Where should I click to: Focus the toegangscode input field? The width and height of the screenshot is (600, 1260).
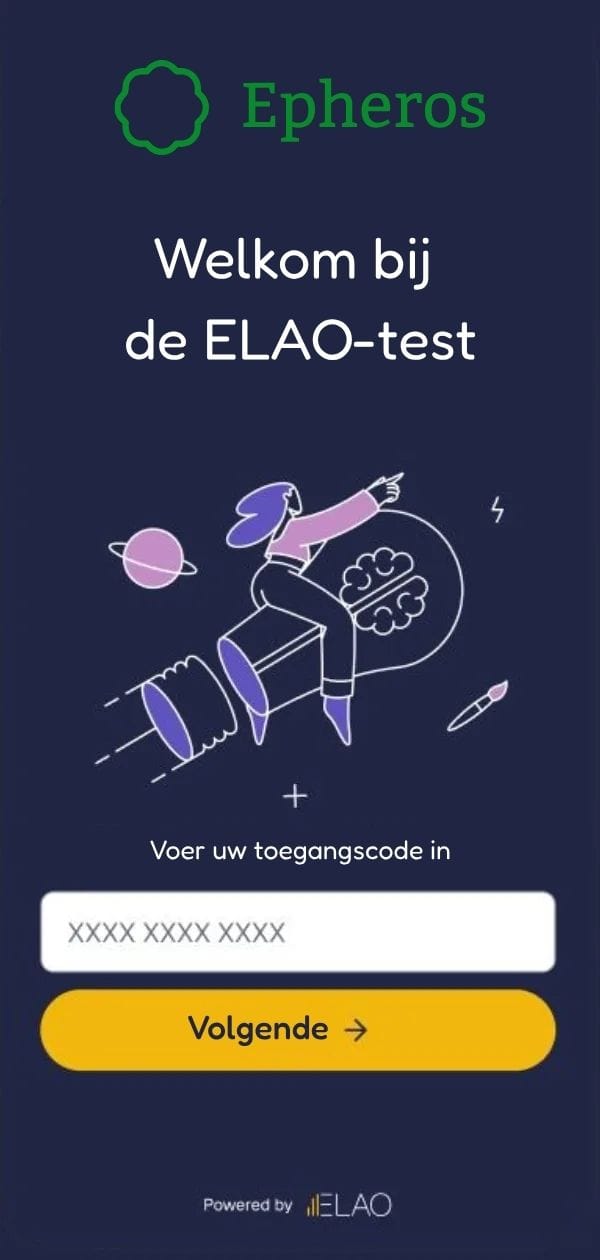point(298,932)
